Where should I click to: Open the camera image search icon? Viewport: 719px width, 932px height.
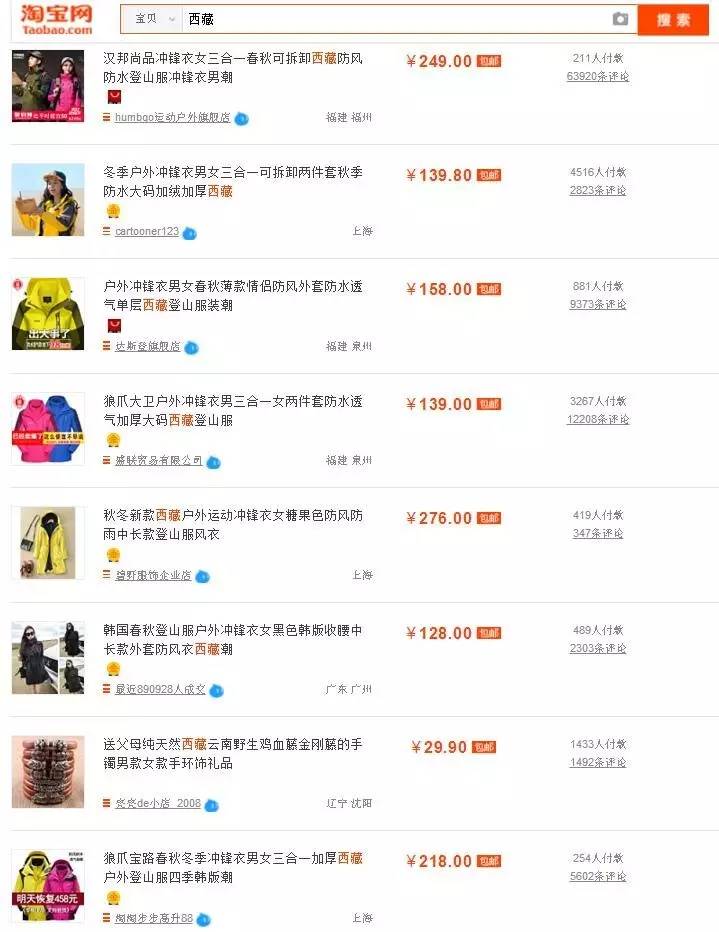pos(620,19)
